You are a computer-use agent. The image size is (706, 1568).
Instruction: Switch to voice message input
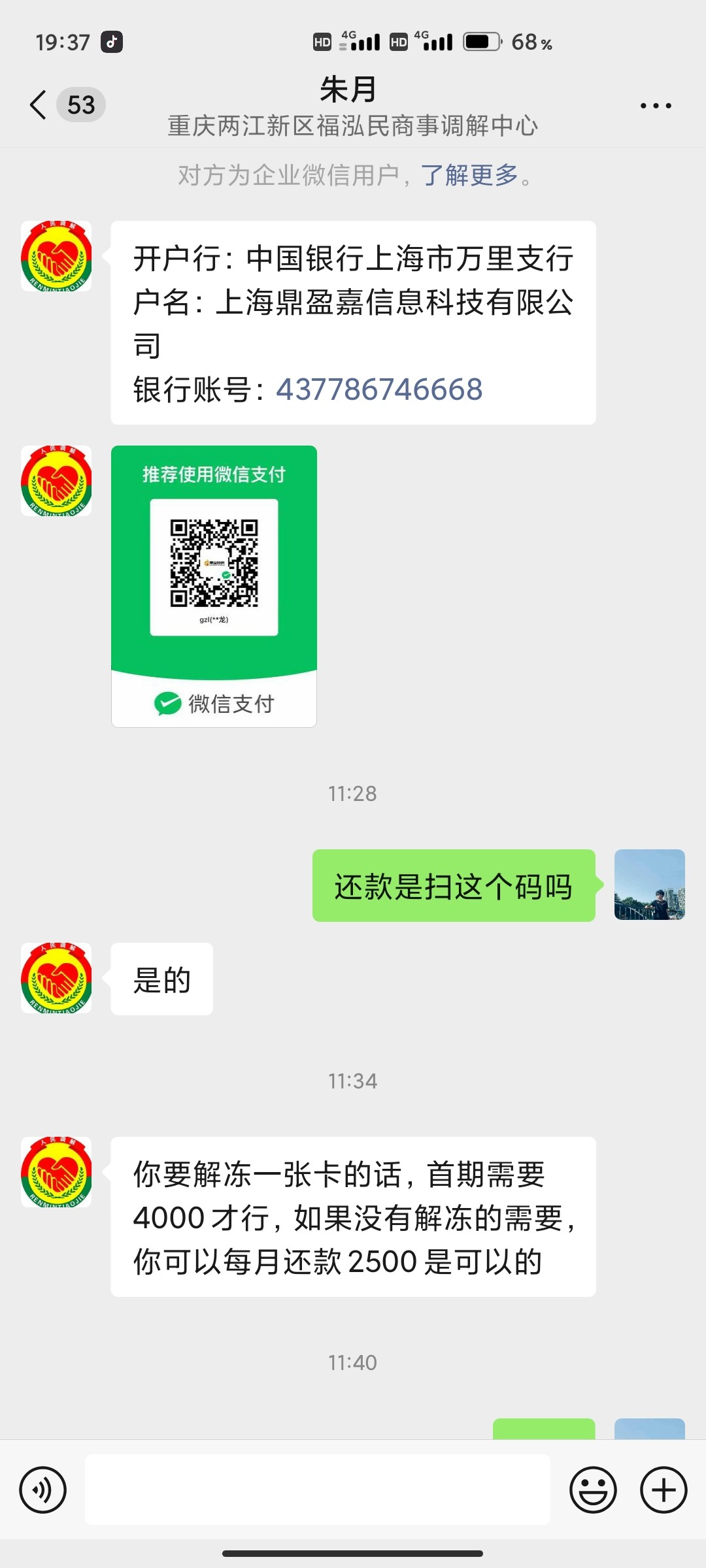pos(43,1490)
